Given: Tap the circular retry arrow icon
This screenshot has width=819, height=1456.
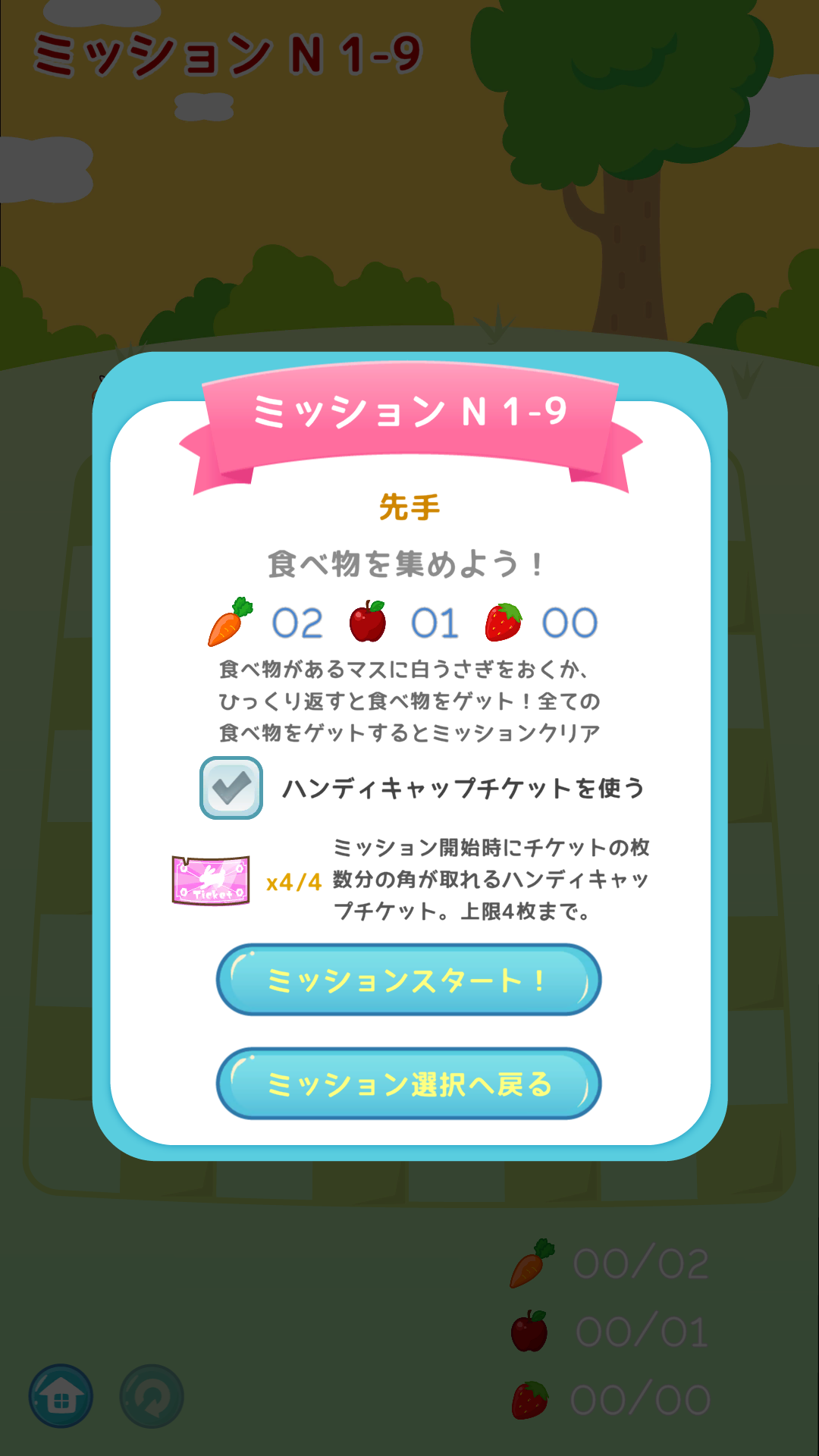Looking at the screenshot, I should [x=152, y=1396].
